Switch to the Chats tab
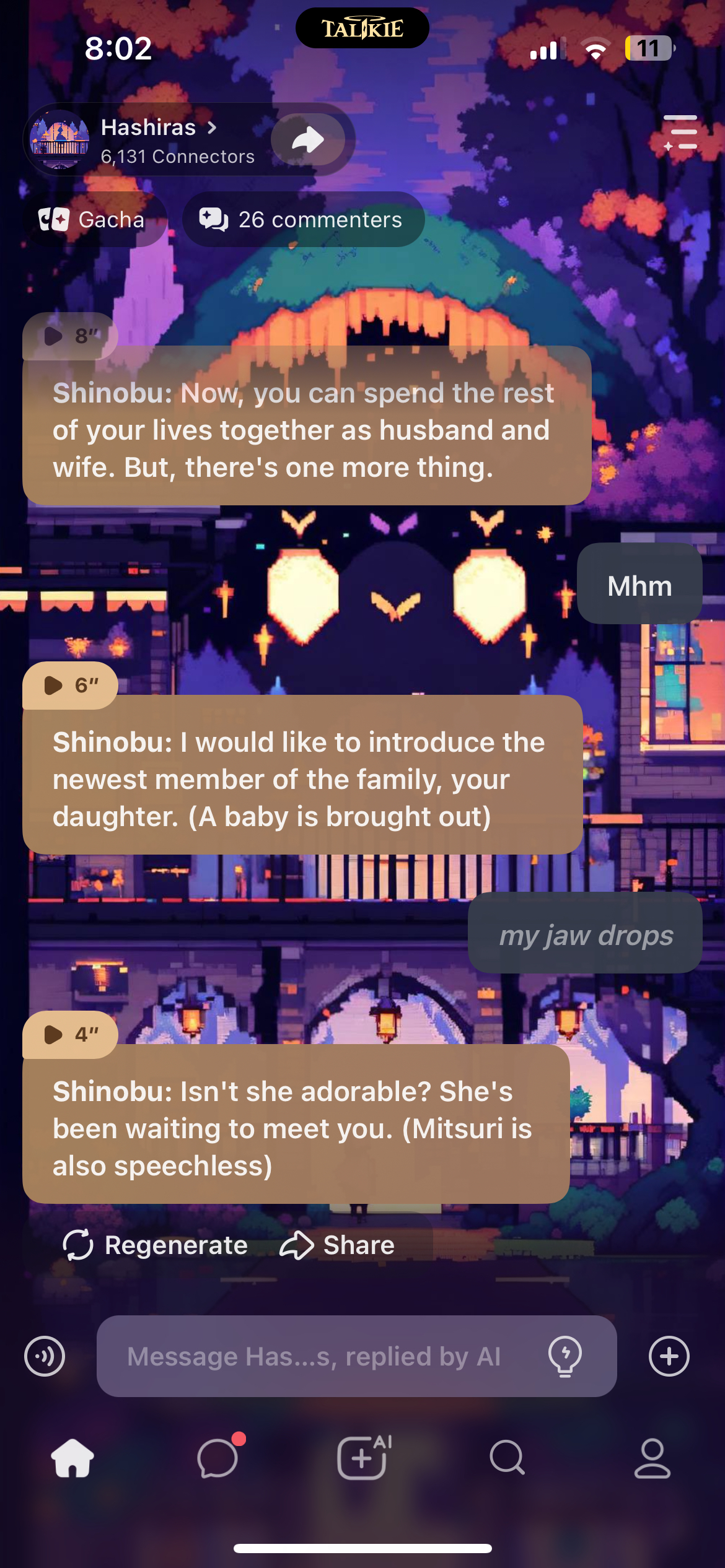Screen dimensions: 725x1568 [x=217, y=1458]
